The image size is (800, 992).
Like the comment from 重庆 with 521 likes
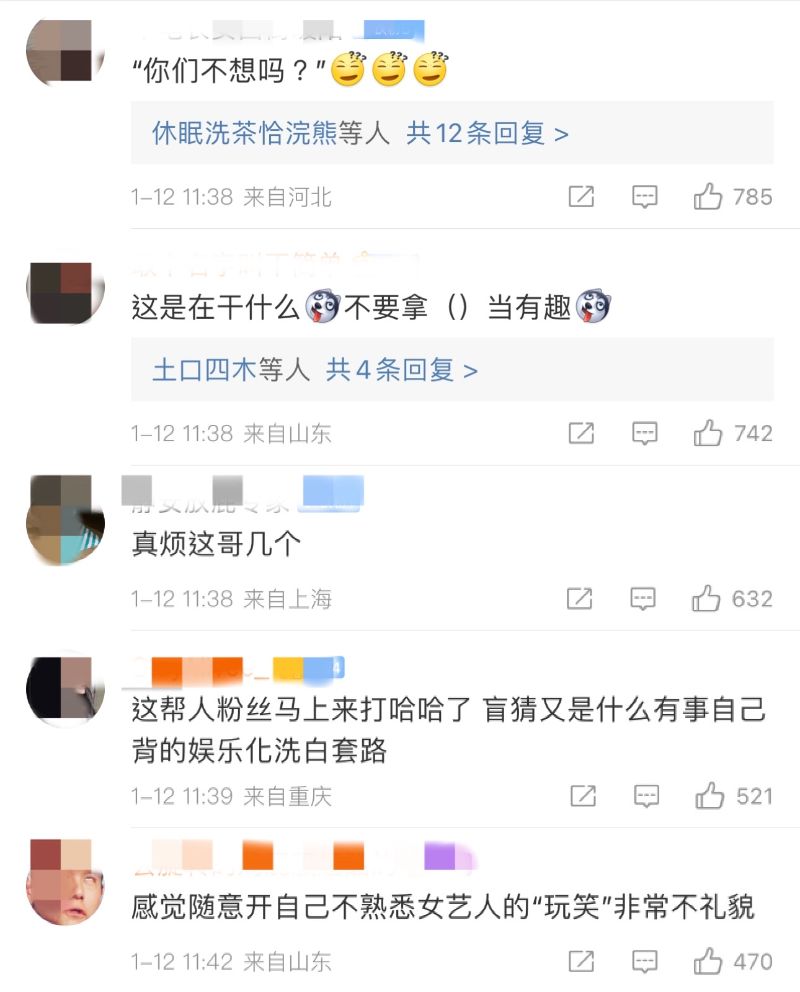[x=709, y=796]
